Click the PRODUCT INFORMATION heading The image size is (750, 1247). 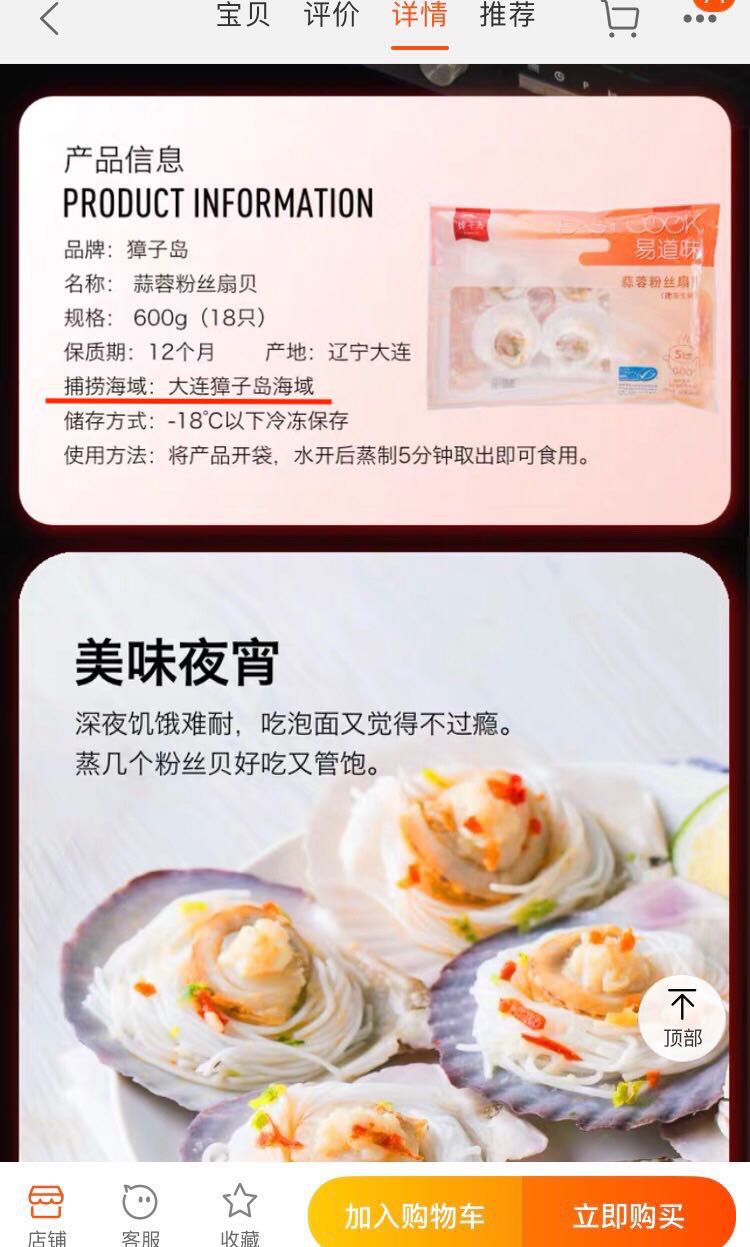click(x=217, y=203)
